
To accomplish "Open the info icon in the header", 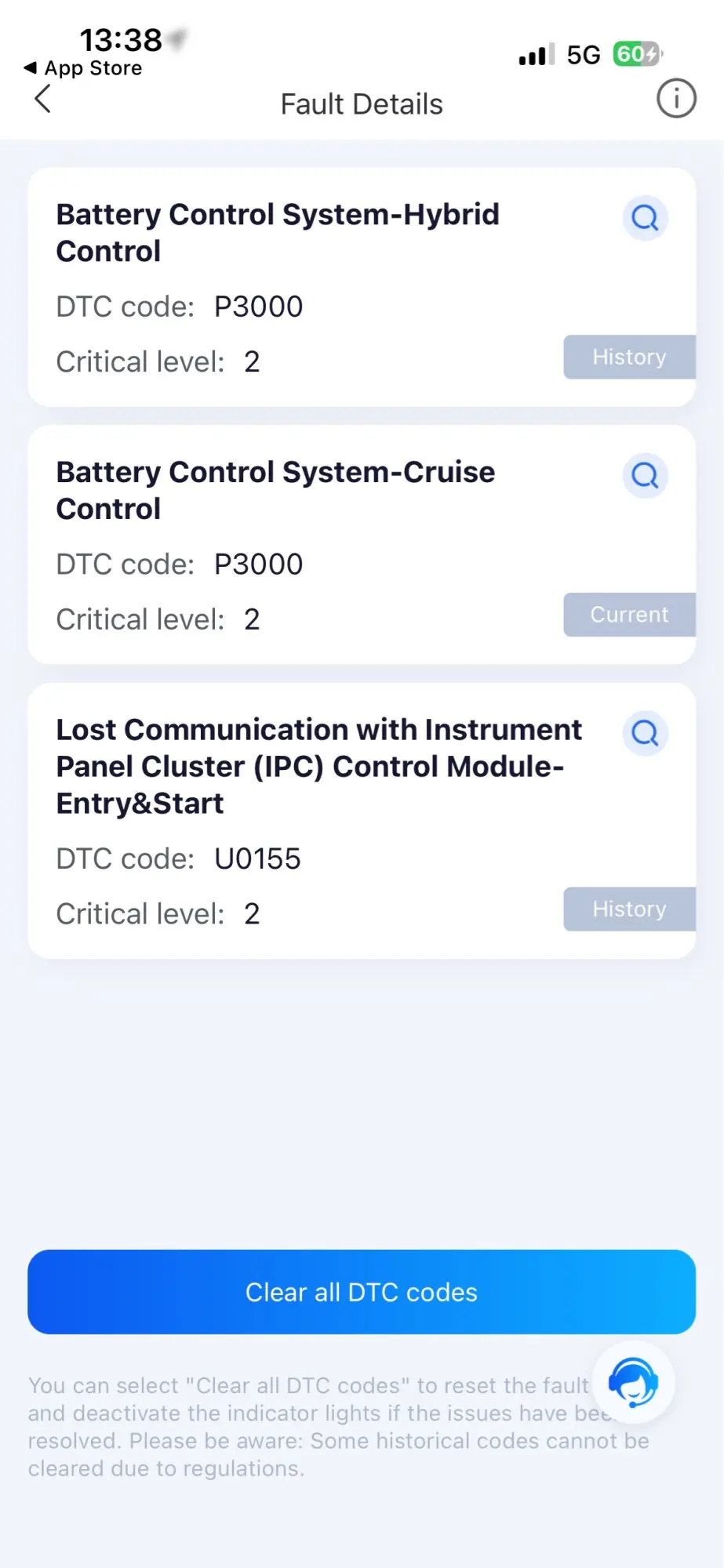I will click(675, 99).
